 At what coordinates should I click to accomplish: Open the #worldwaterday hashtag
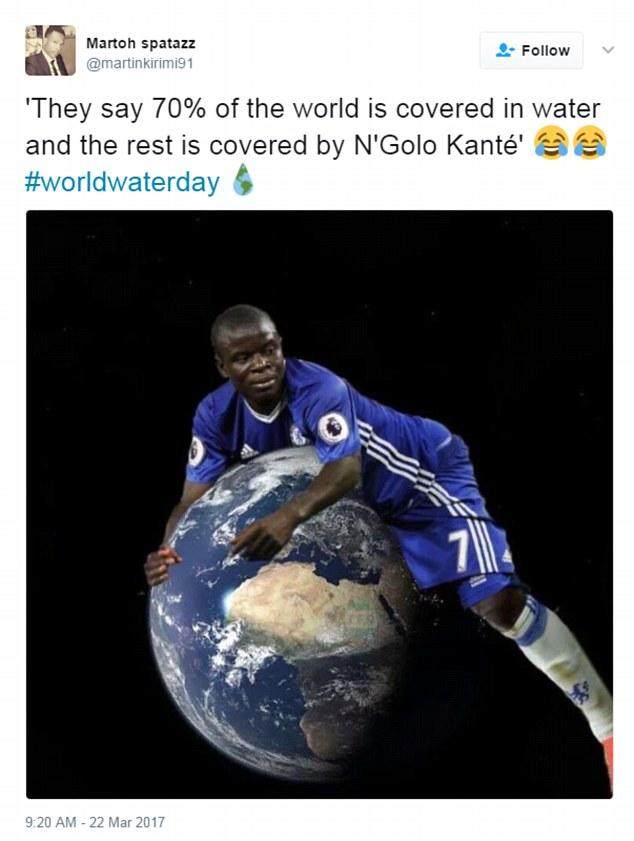(x=122, y=183)
